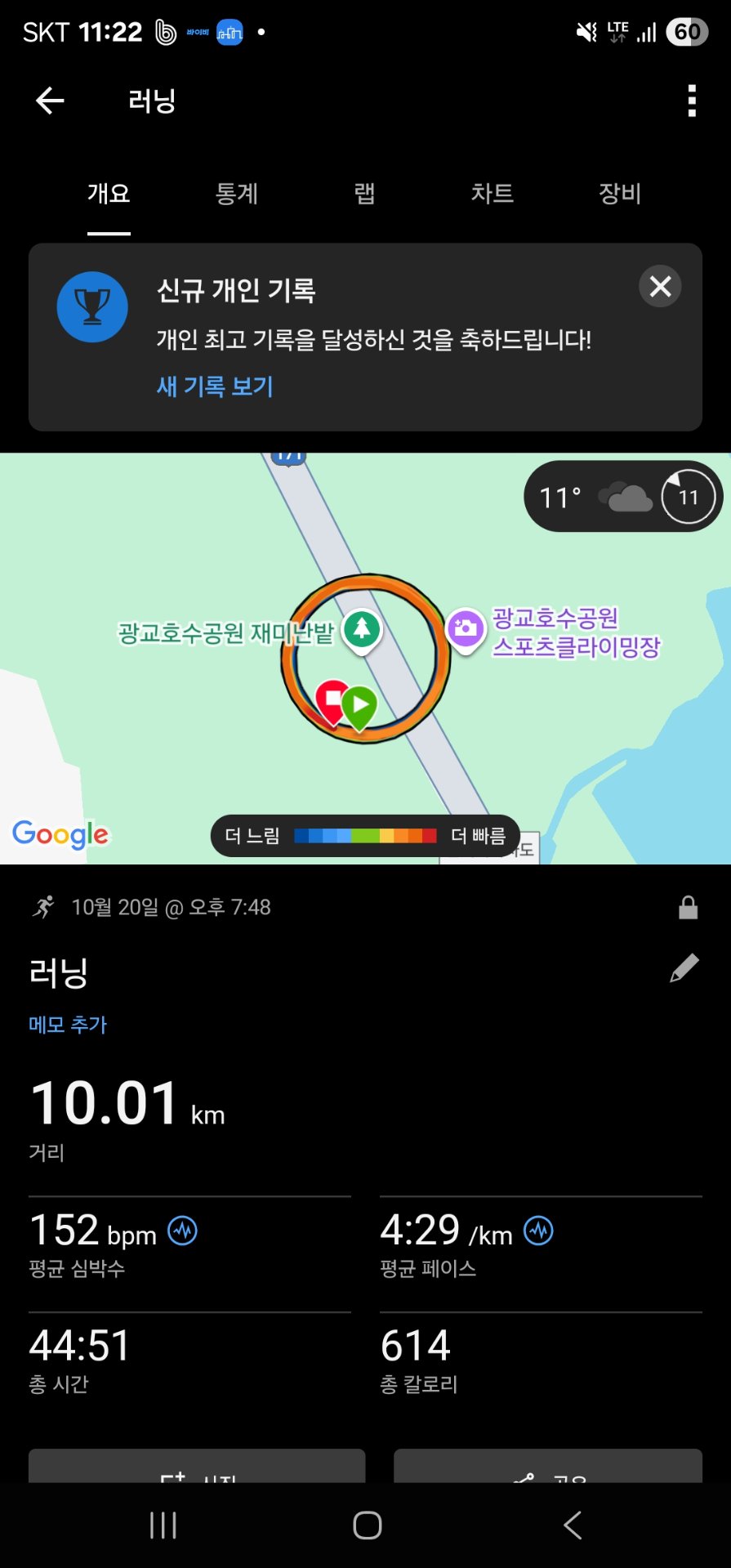Screen dimensions: 731x1568
Task: Open 새 기록 보기 link
Action: point(214,386)
